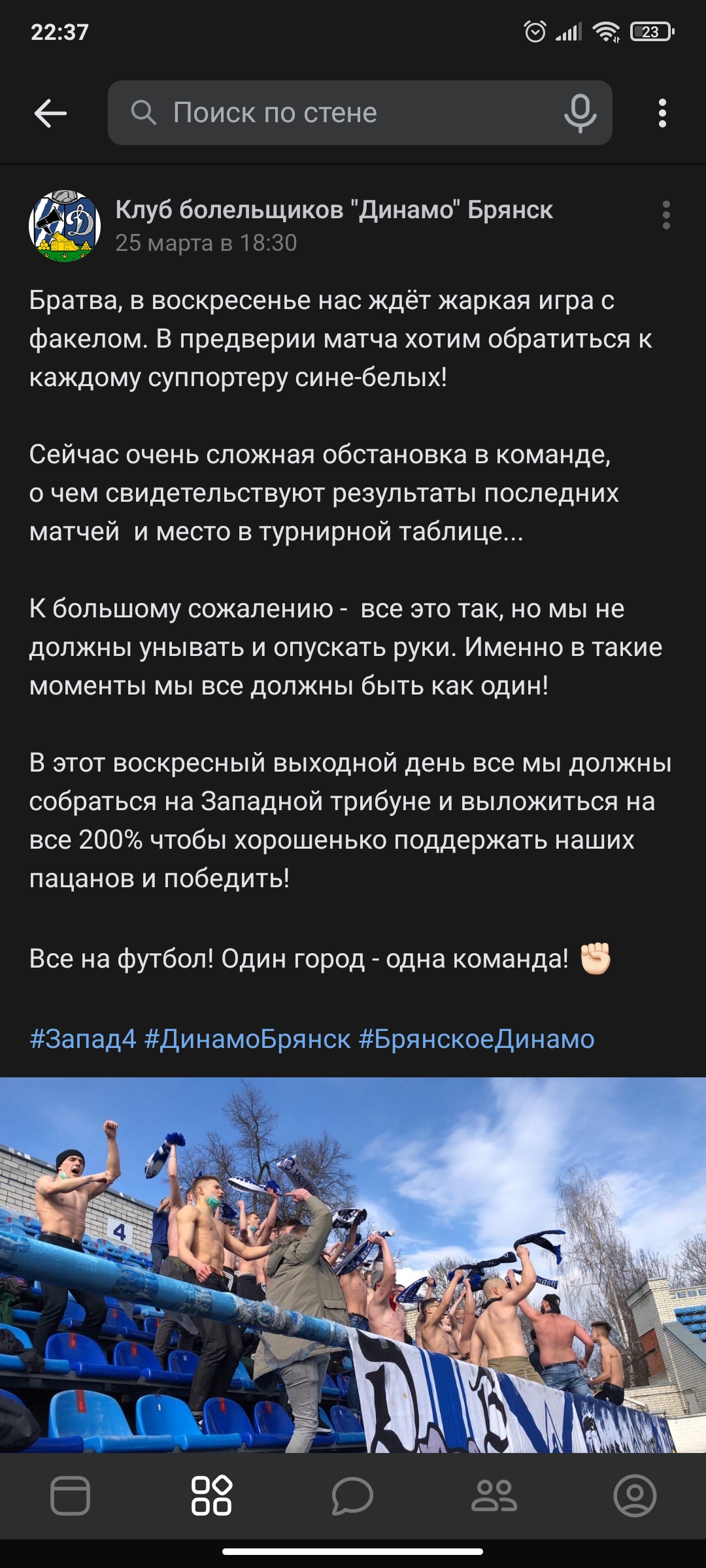Switch to the messages tab
706x1568 pixels.
click(352, 1495)
